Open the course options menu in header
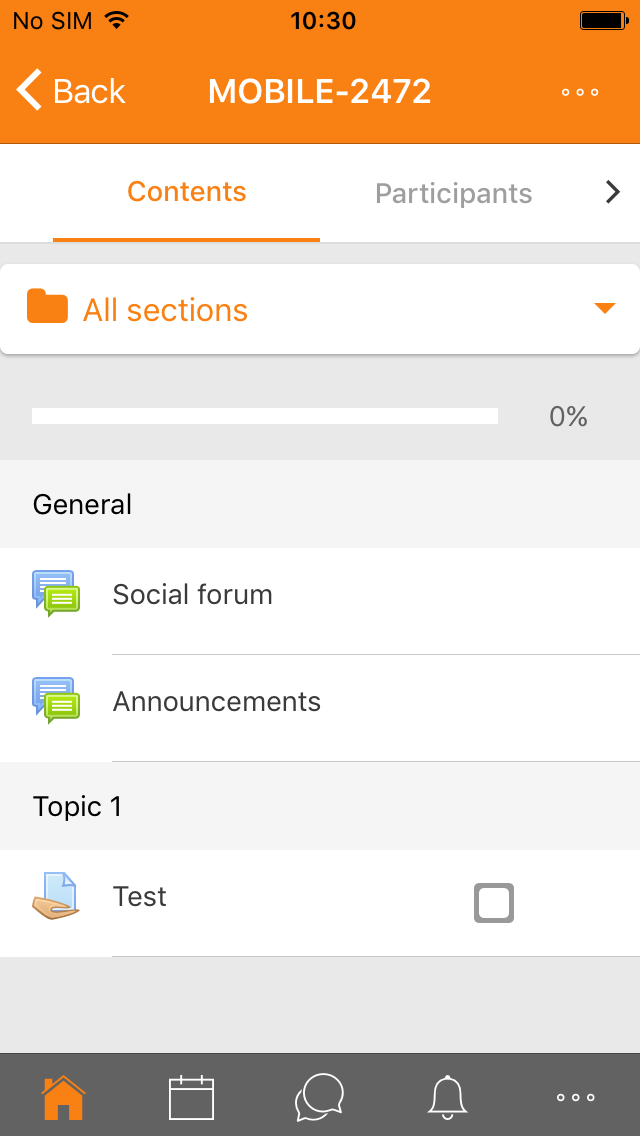 tap(580, 92)
